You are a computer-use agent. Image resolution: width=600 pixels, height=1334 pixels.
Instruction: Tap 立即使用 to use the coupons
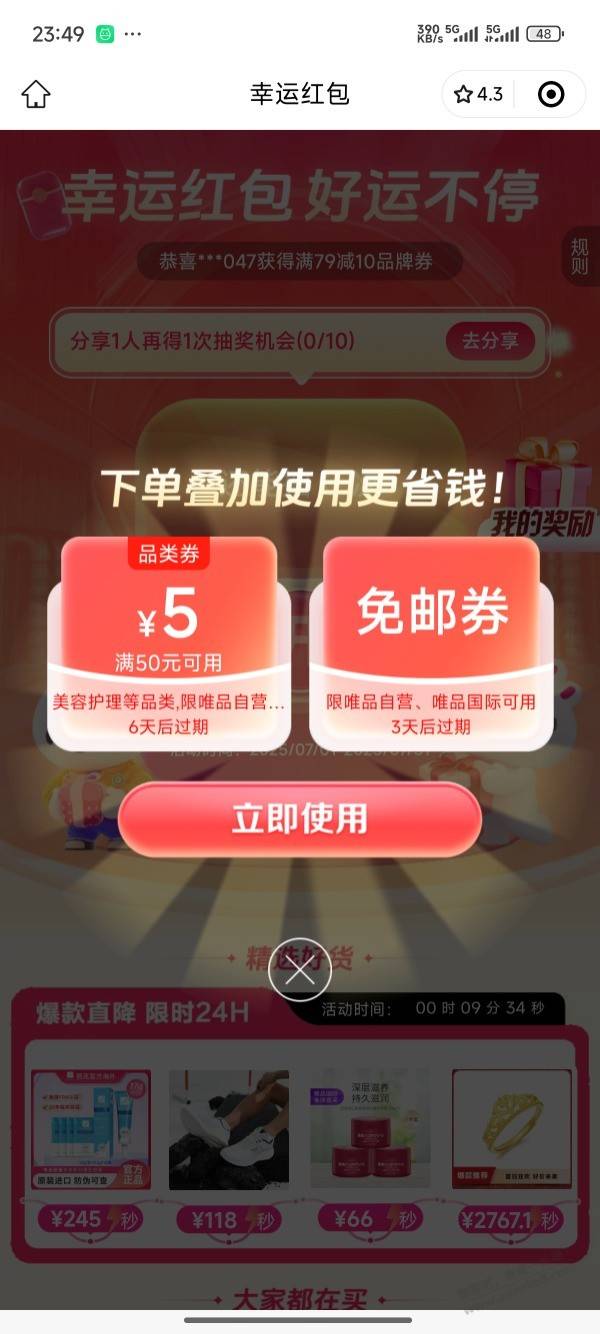pyautogui.click(x=300, y=819)
